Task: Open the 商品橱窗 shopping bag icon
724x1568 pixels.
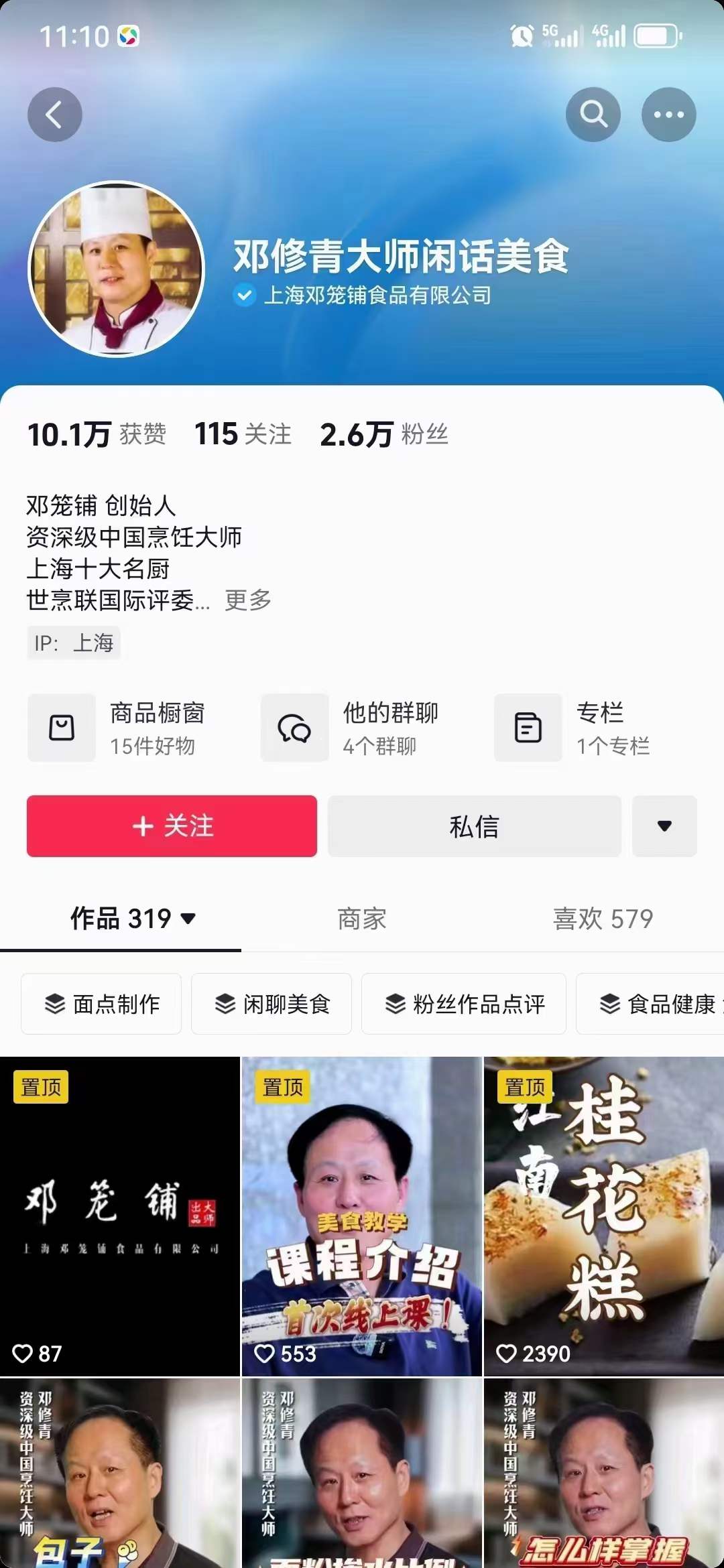Action: click(x=62, y=728)
